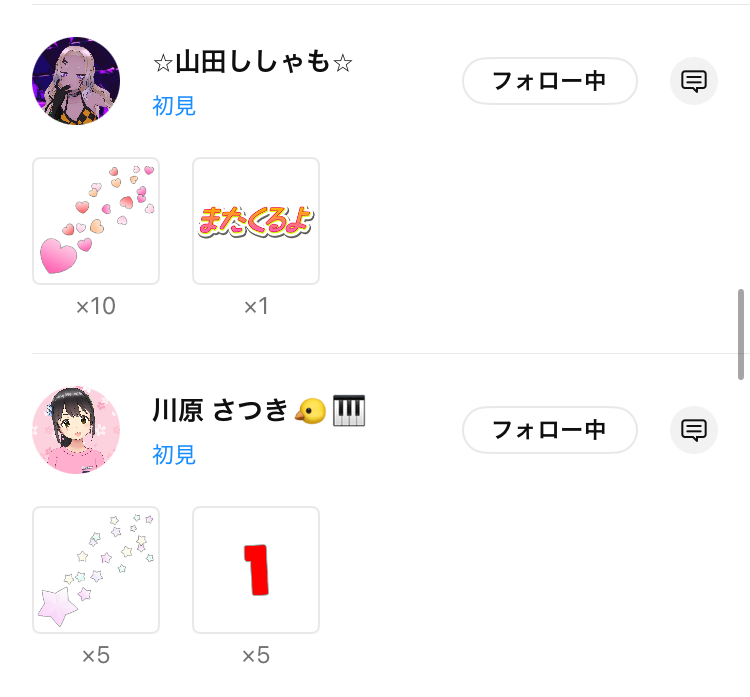Open the message icon for ☆山田ししゃも☆

(x=694, y=81)
